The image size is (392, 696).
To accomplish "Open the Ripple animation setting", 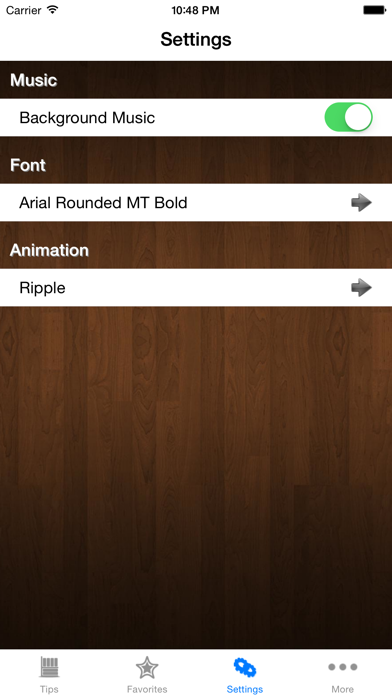I will (x=196, y=288).
